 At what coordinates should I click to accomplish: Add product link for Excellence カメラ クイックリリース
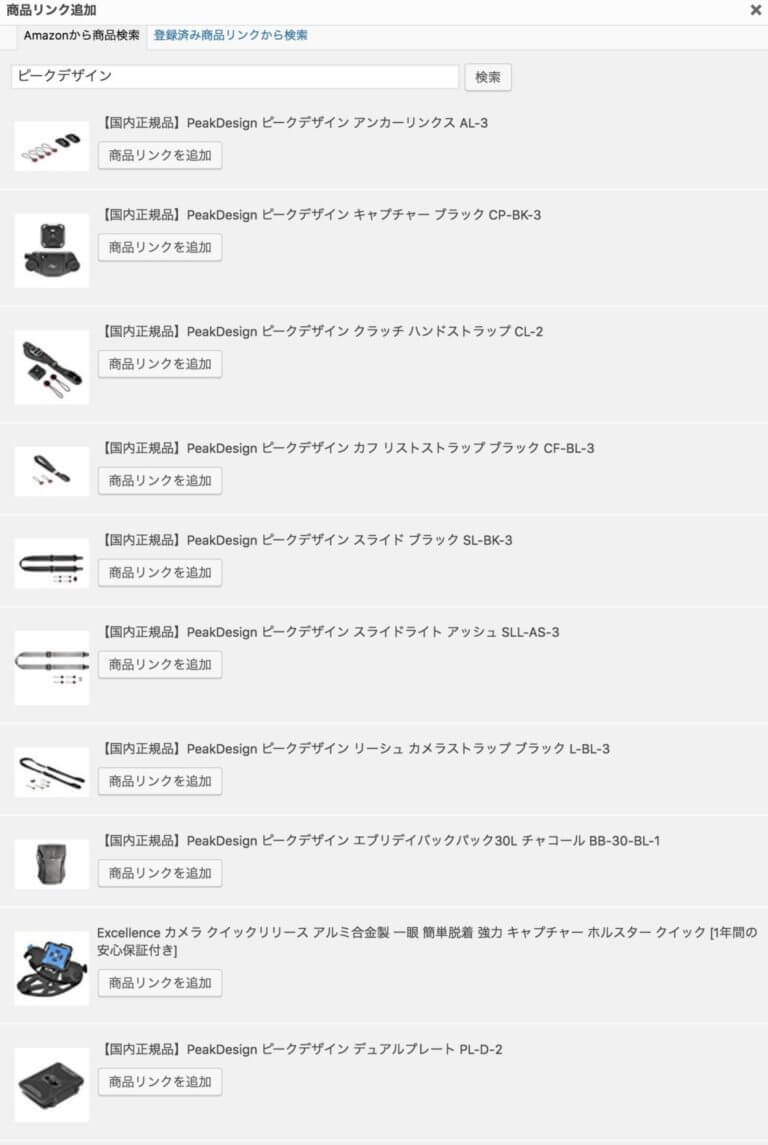[x=160, y=983]
